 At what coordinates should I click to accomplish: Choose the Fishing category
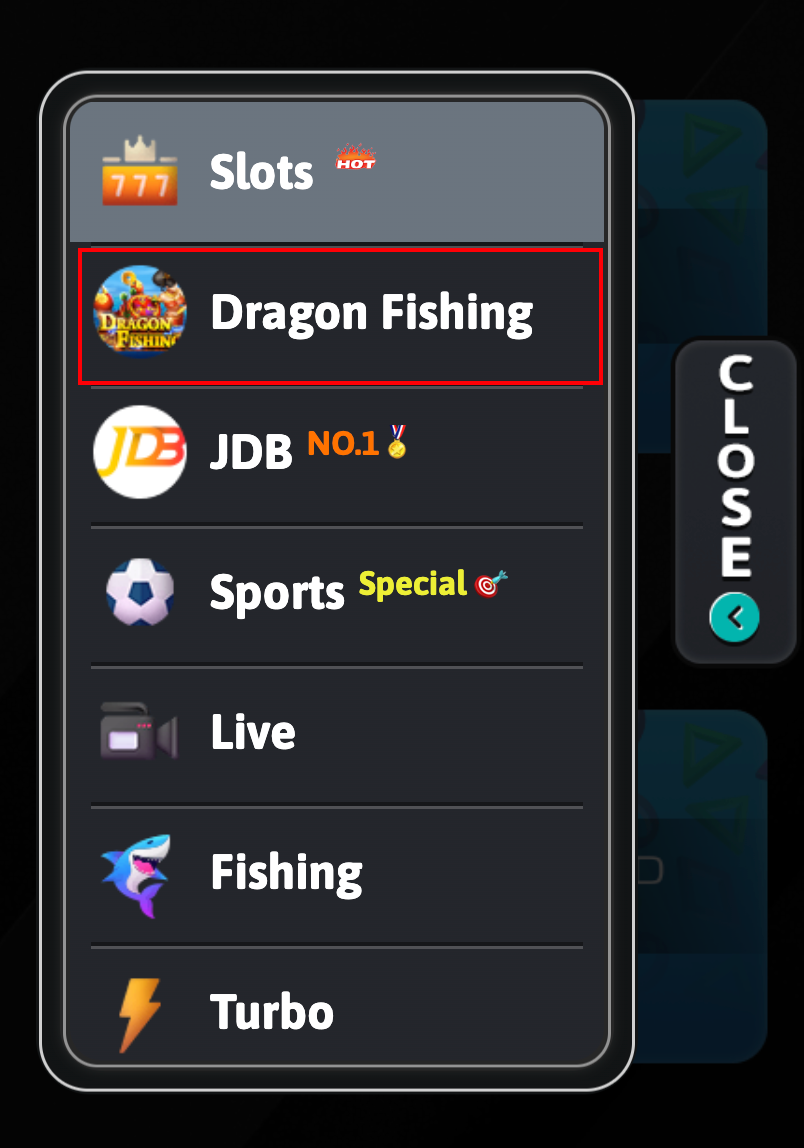[337, 873]
